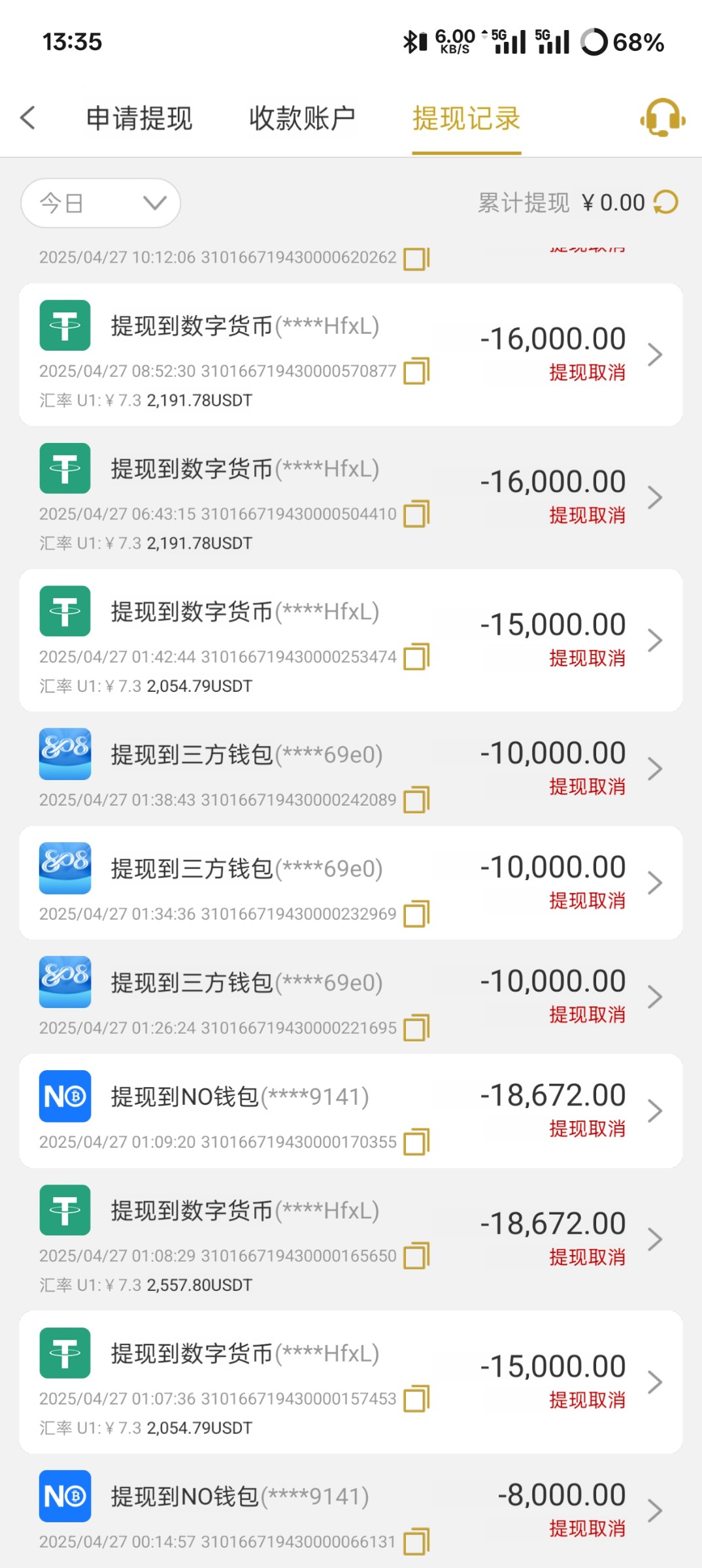Copy order number ending 165650
Viewport: 702px width, 1568px height.
point(416,1256)
